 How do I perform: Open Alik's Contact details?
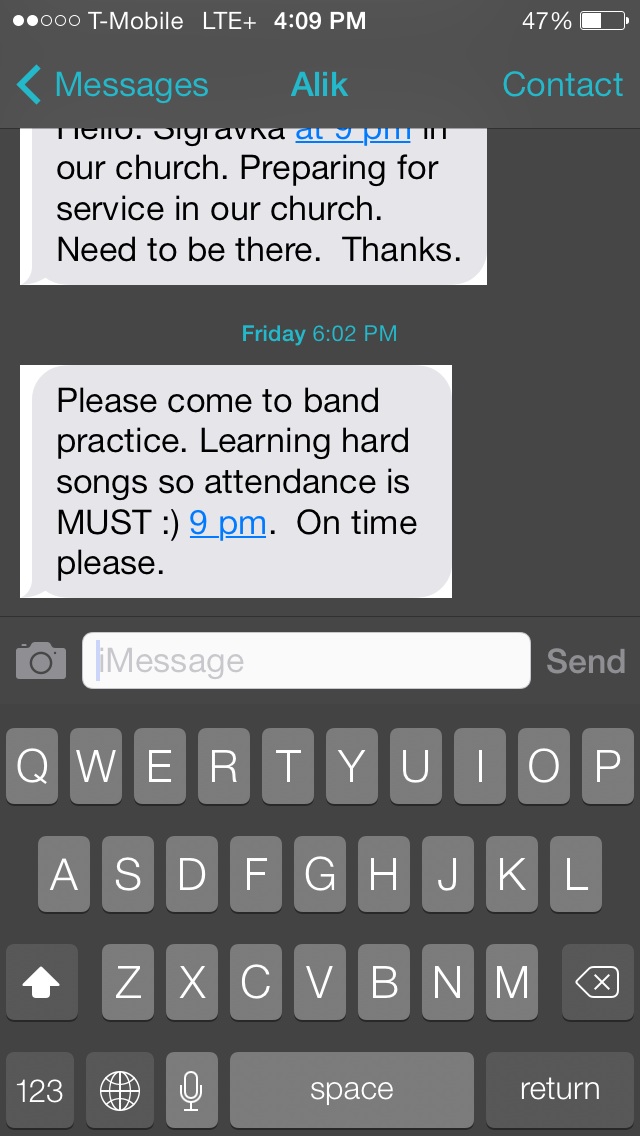[562, 85]
